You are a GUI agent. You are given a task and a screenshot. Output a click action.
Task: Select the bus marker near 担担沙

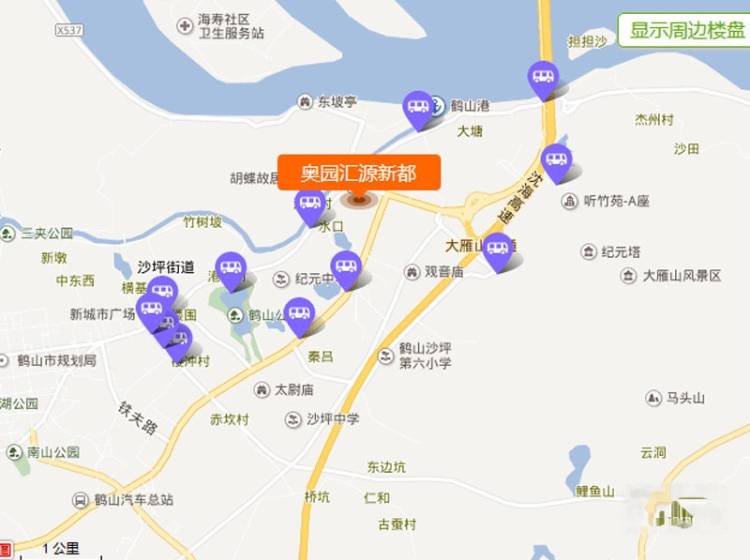click(543, 76)
